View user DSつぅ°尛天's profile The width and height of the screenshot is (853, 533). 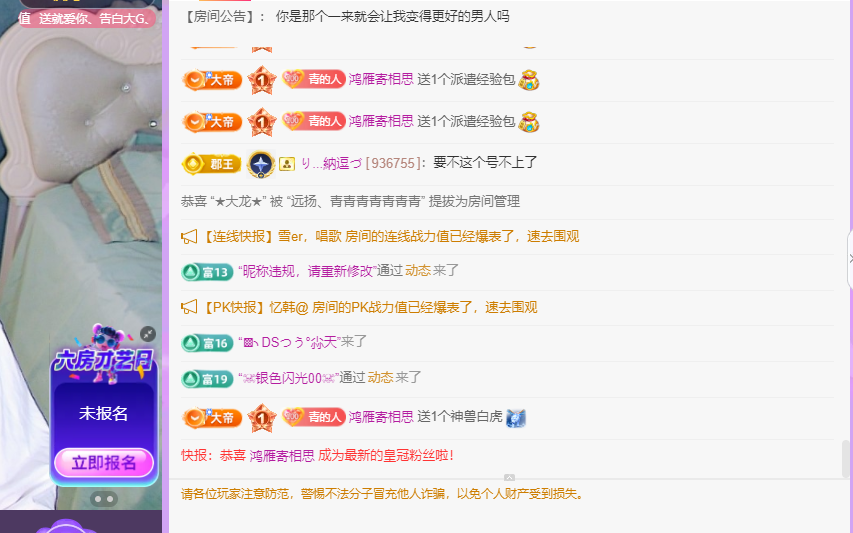(289, 342)
